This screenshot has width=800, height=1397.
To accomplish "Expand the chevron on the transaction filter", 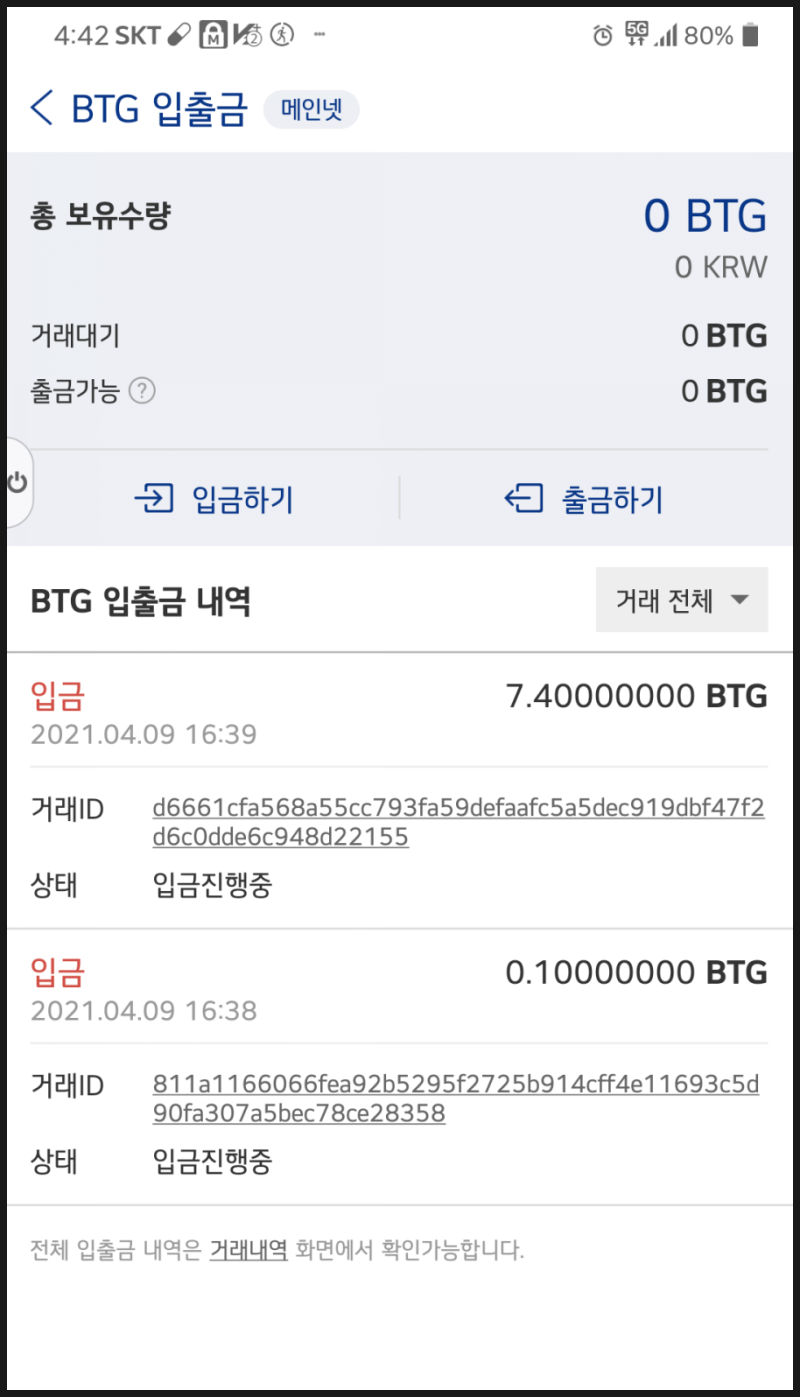I will tap(740, 599).
